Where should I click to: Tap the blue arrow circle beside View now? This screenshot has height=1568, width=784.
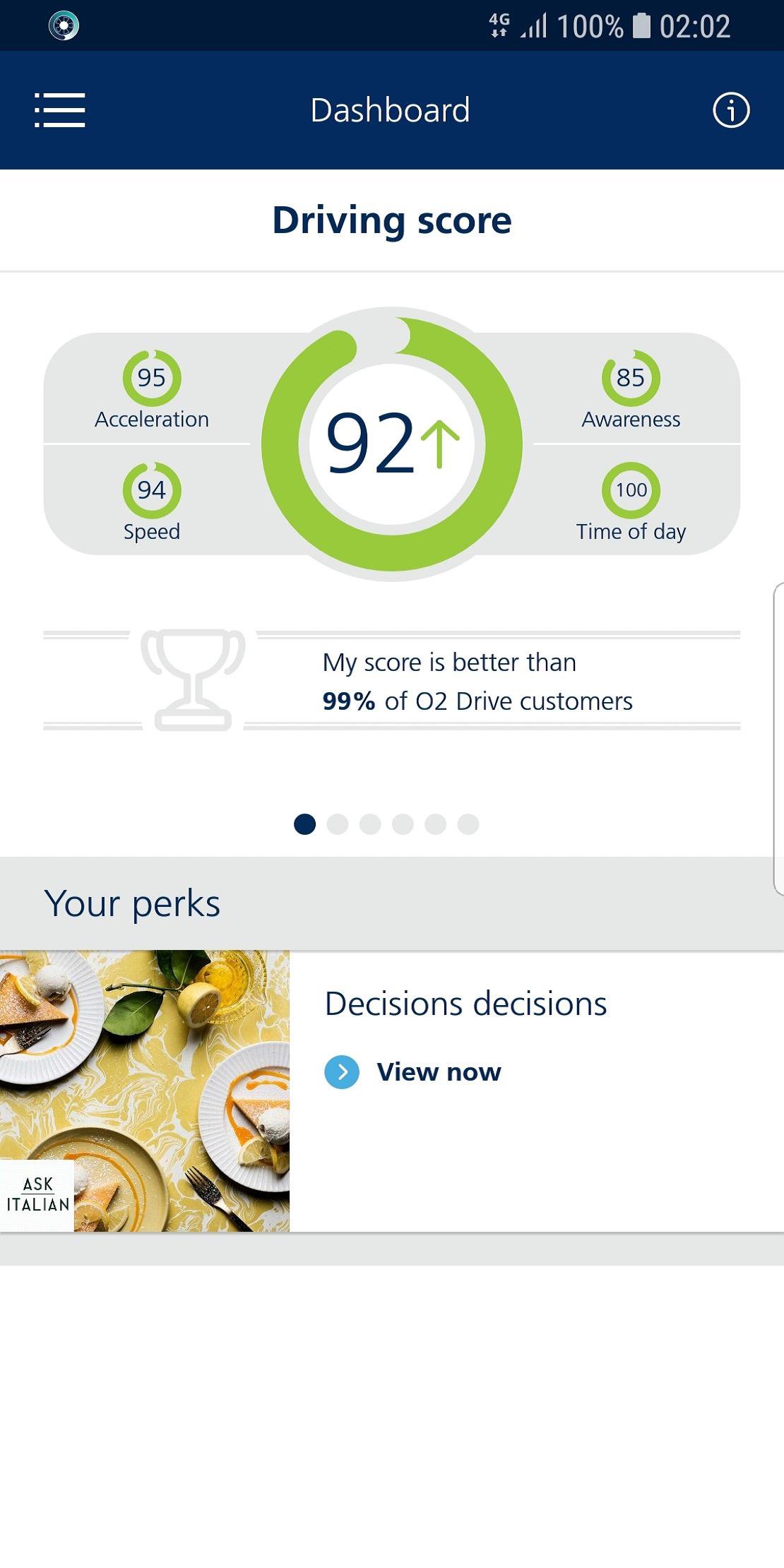pyautogui.click(x=342, y=1071)
